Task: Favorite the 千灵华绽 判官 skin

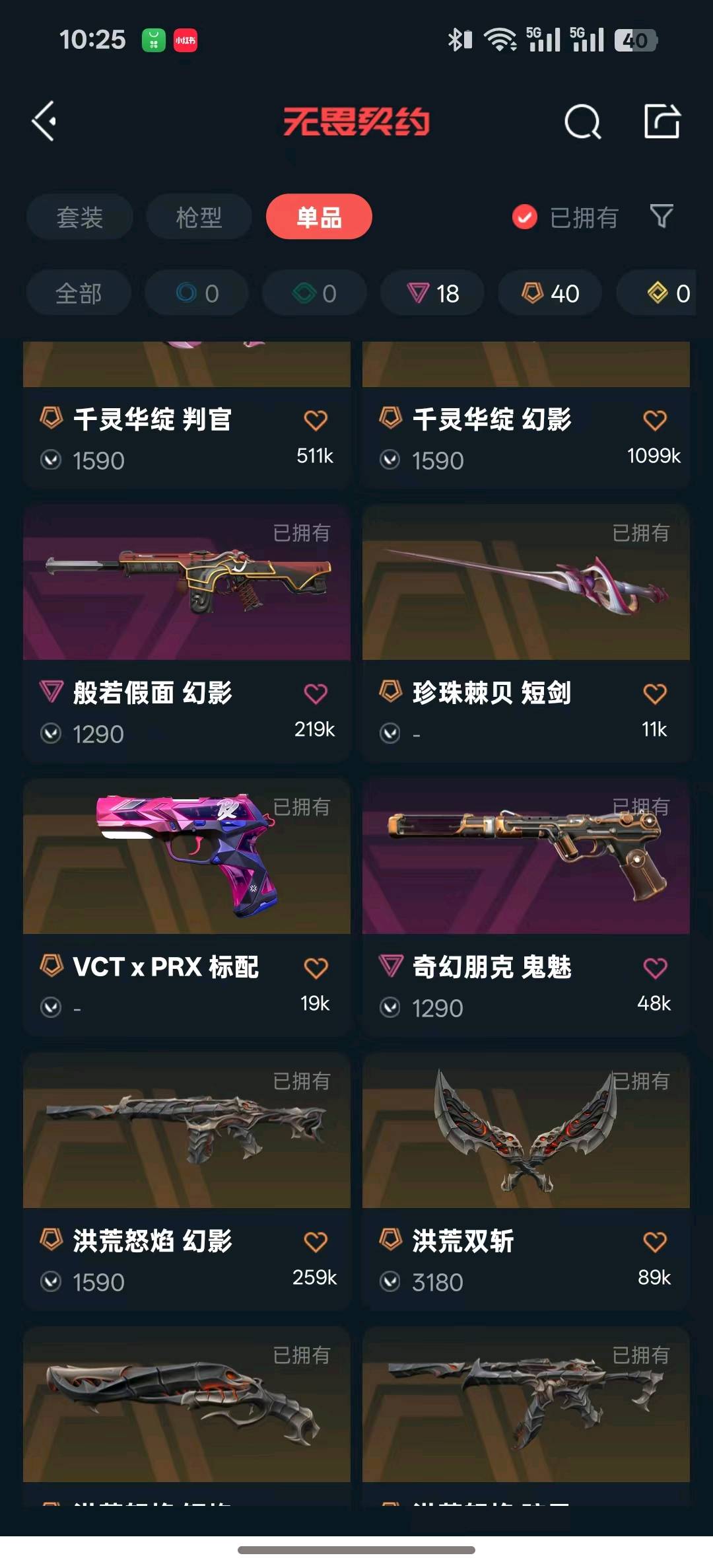Action: coord(316,420)
